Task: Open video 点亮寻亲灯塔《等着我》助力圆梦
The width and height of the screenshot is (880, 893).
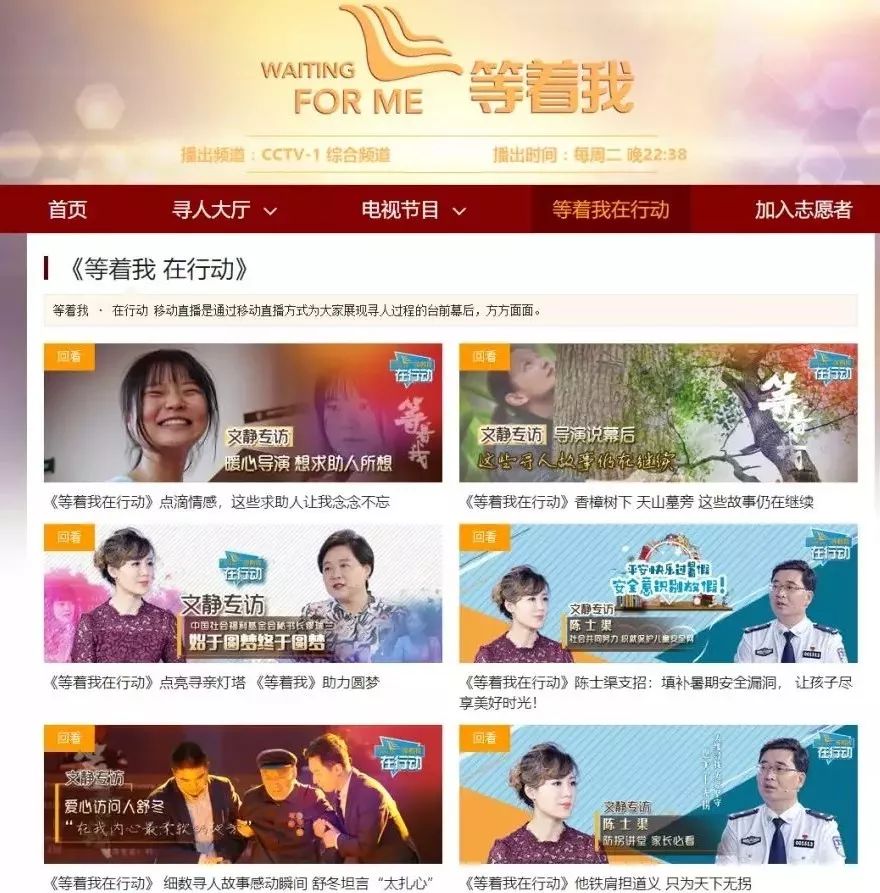Action: click(x=243, y=593)
